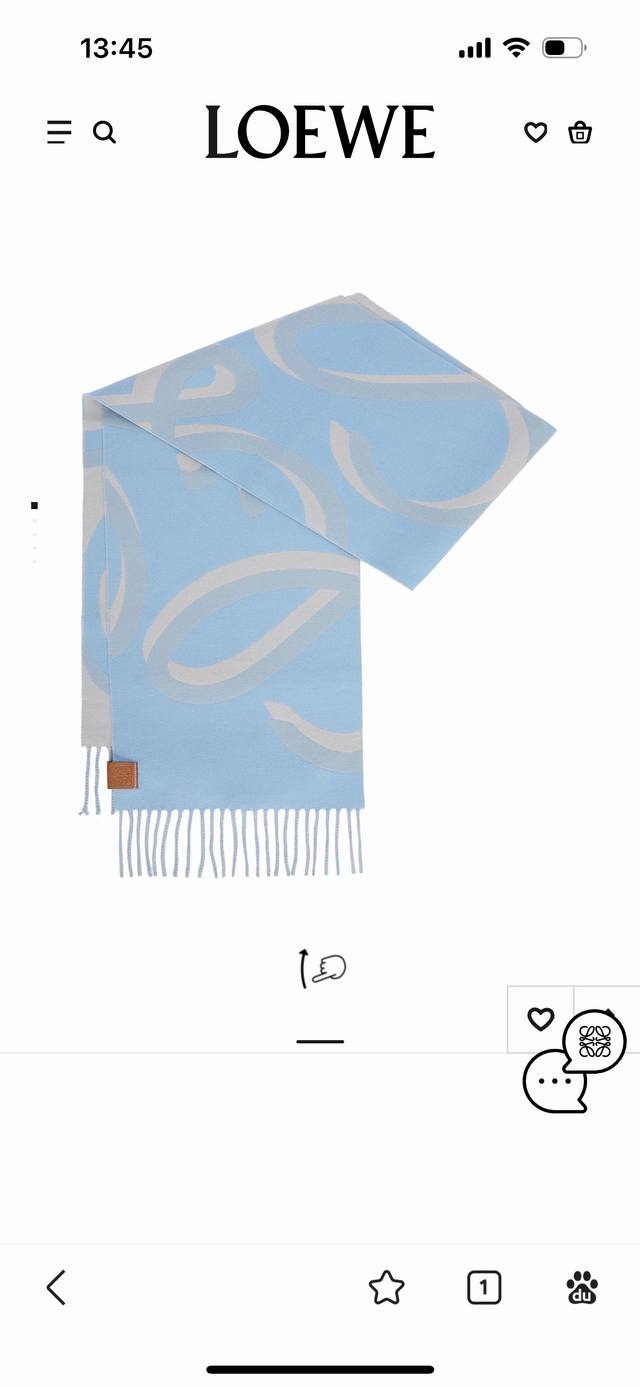Open the shopping bag

click(x=580, y=132)
